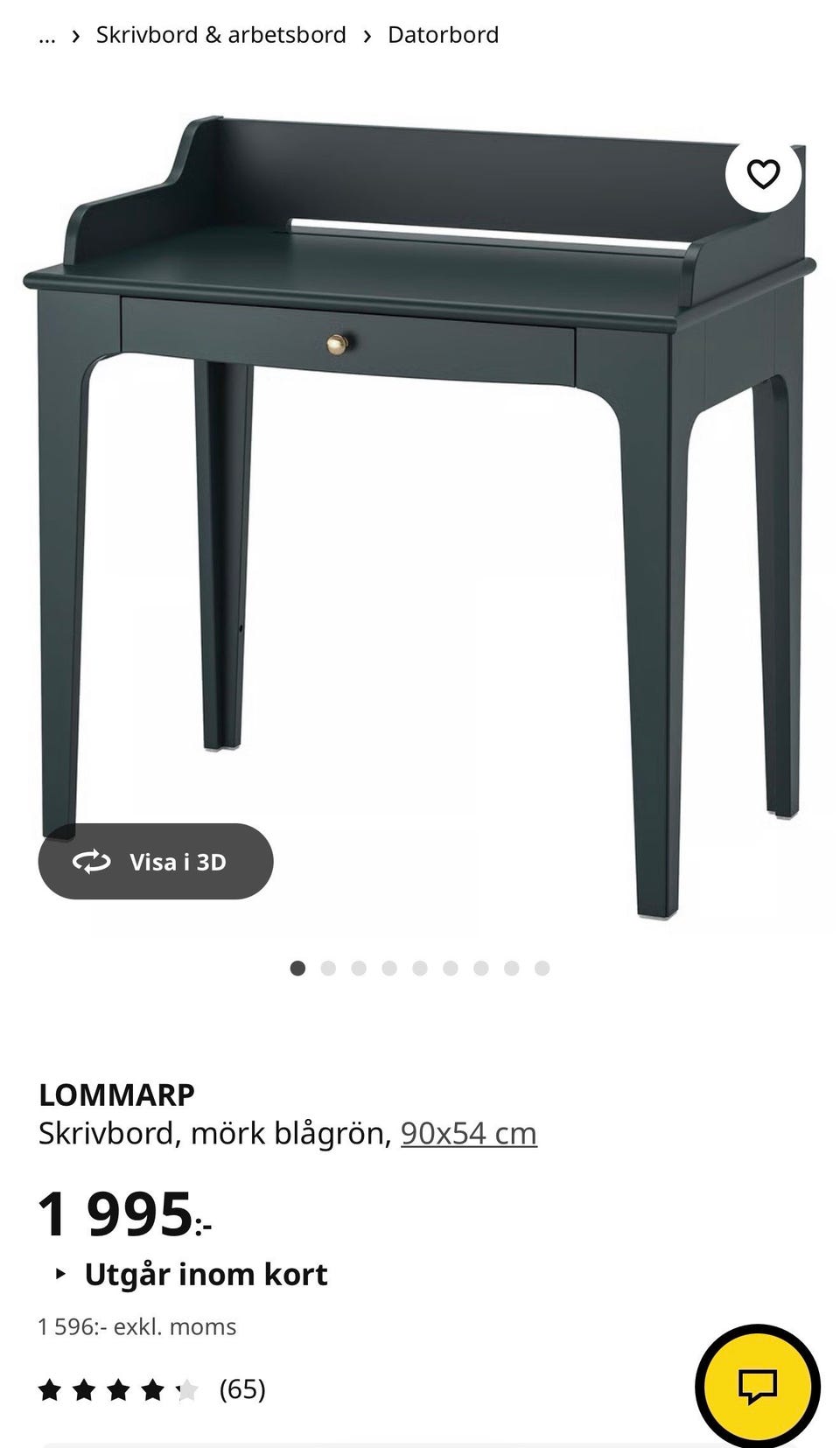Tap the last carousel indicator dot
This screenshot has width=840, height=1448.
[x=542, y=969]
